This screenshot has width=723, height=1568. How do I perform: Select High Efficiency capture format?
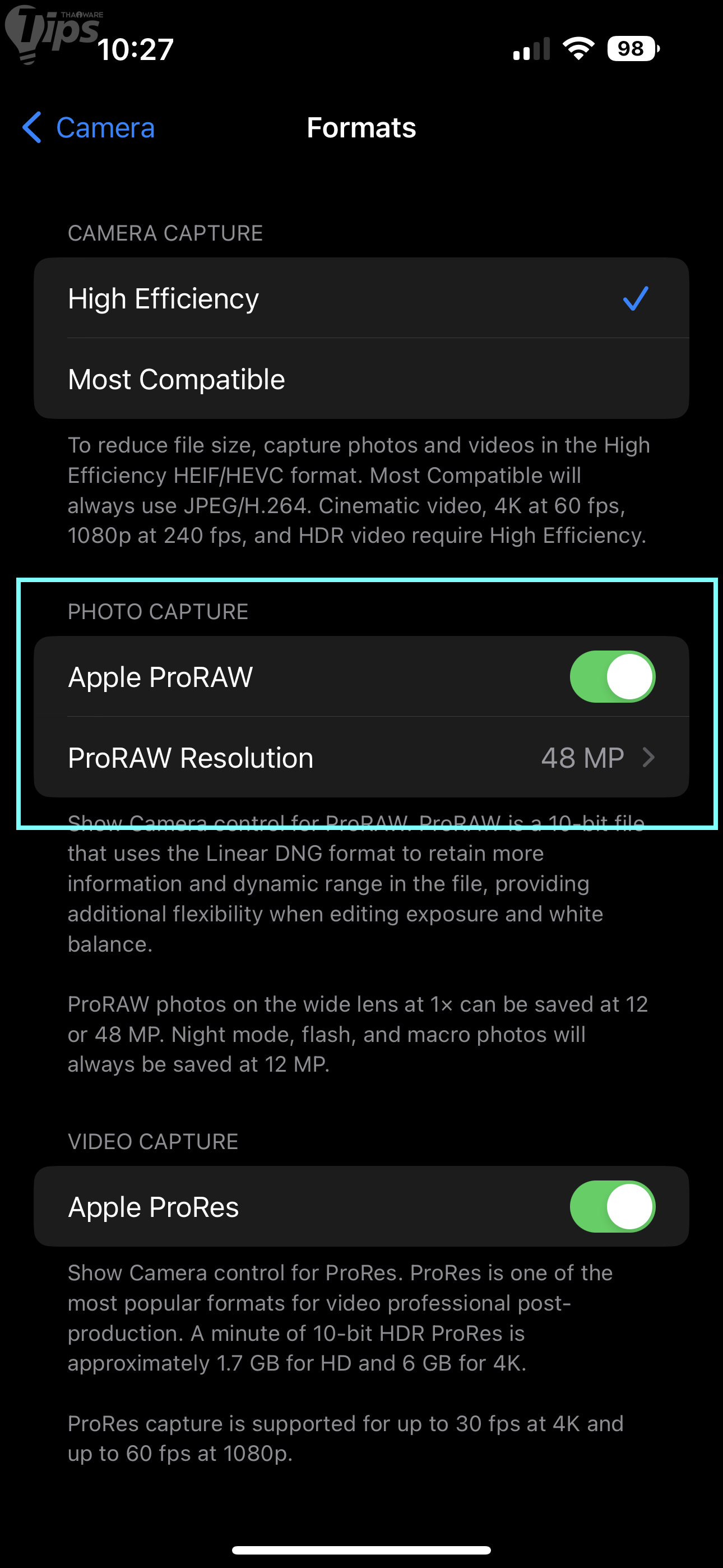(360, 298)
